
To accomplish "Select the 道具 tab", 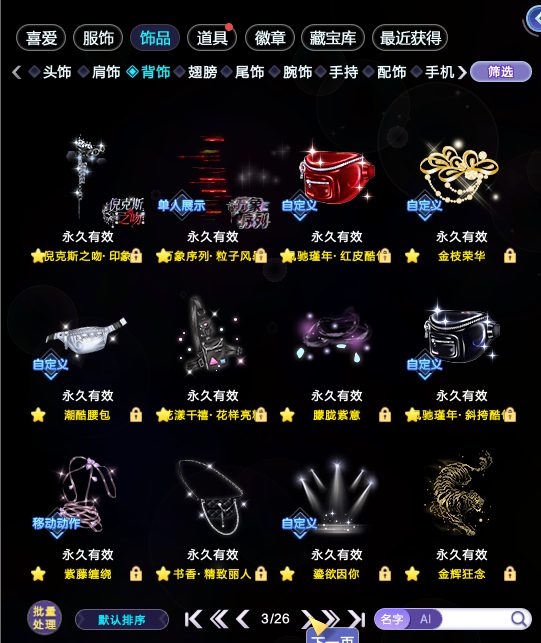I will coord(212,38).
